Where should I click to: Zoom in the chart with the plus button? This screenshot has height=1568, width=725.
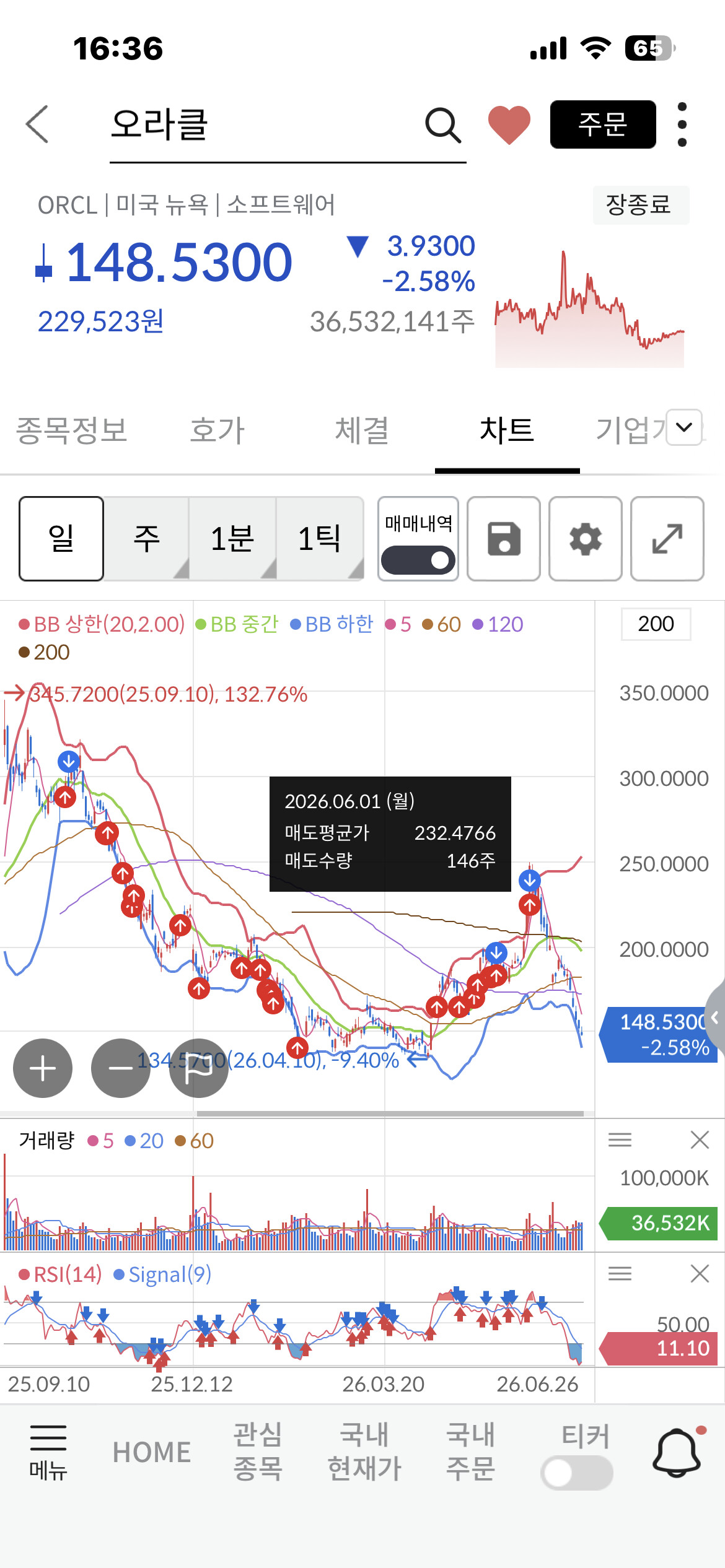coord(43,1068)
